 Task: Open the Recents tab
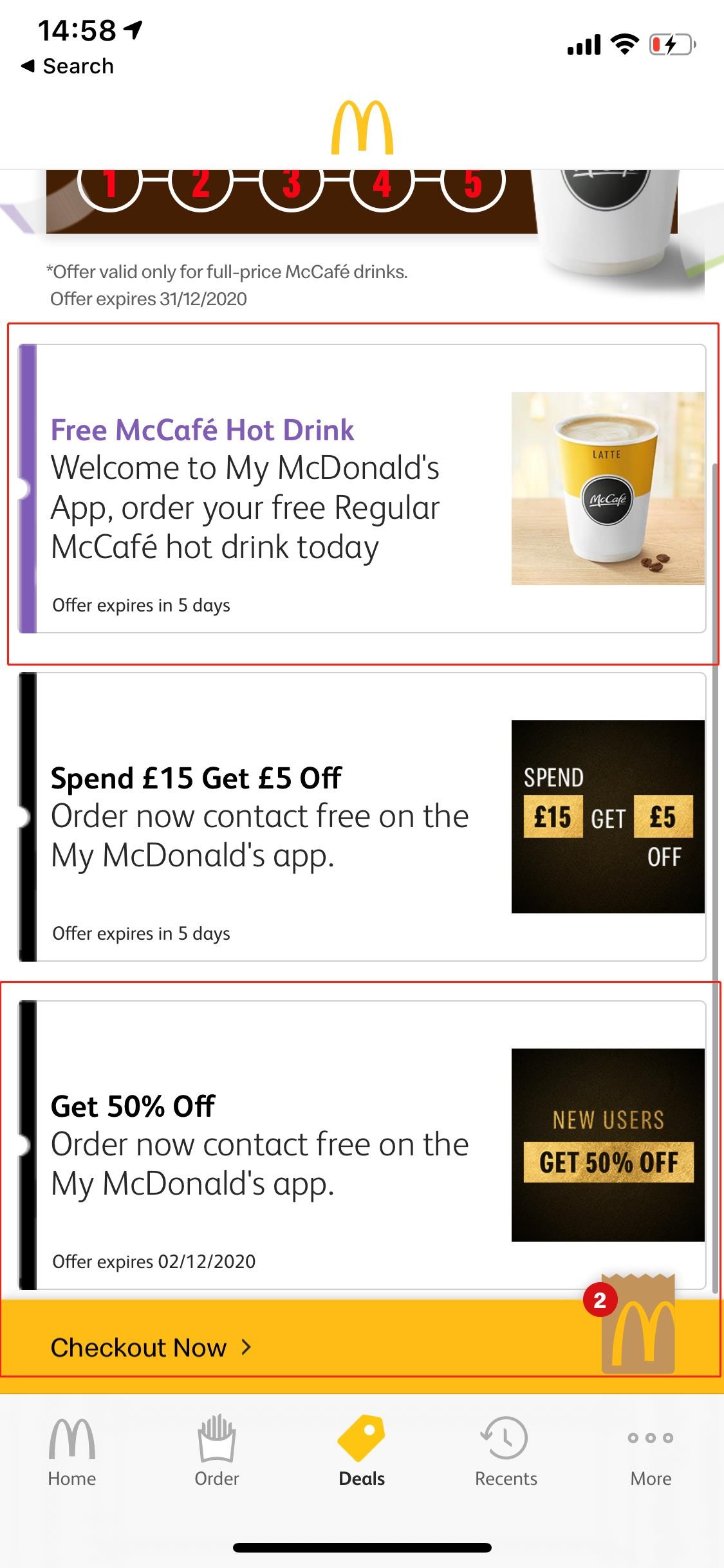[x=506, y=1451]
